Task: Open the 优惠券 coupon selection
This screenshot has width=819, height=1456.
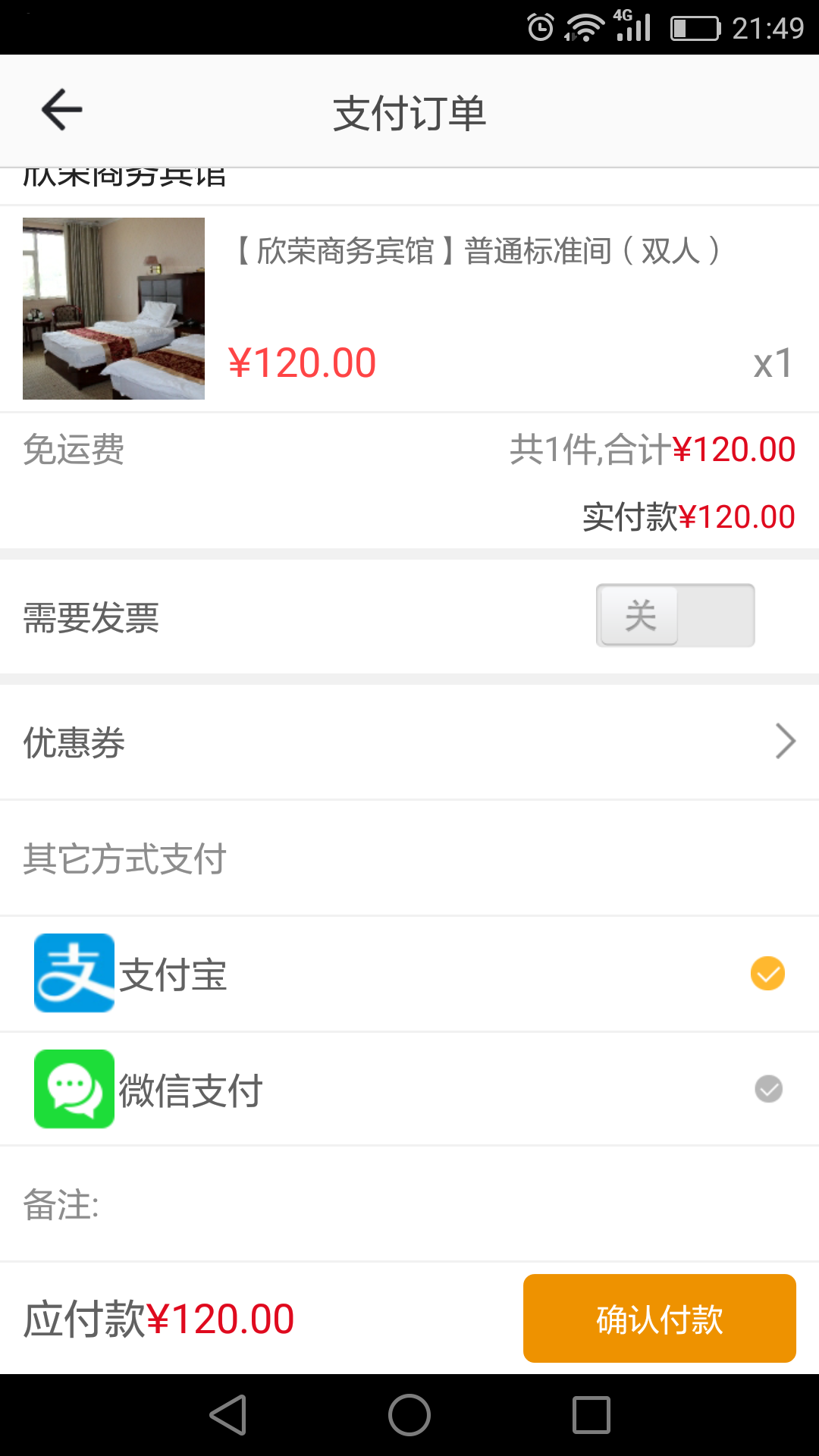Action: tap(409, 742)
